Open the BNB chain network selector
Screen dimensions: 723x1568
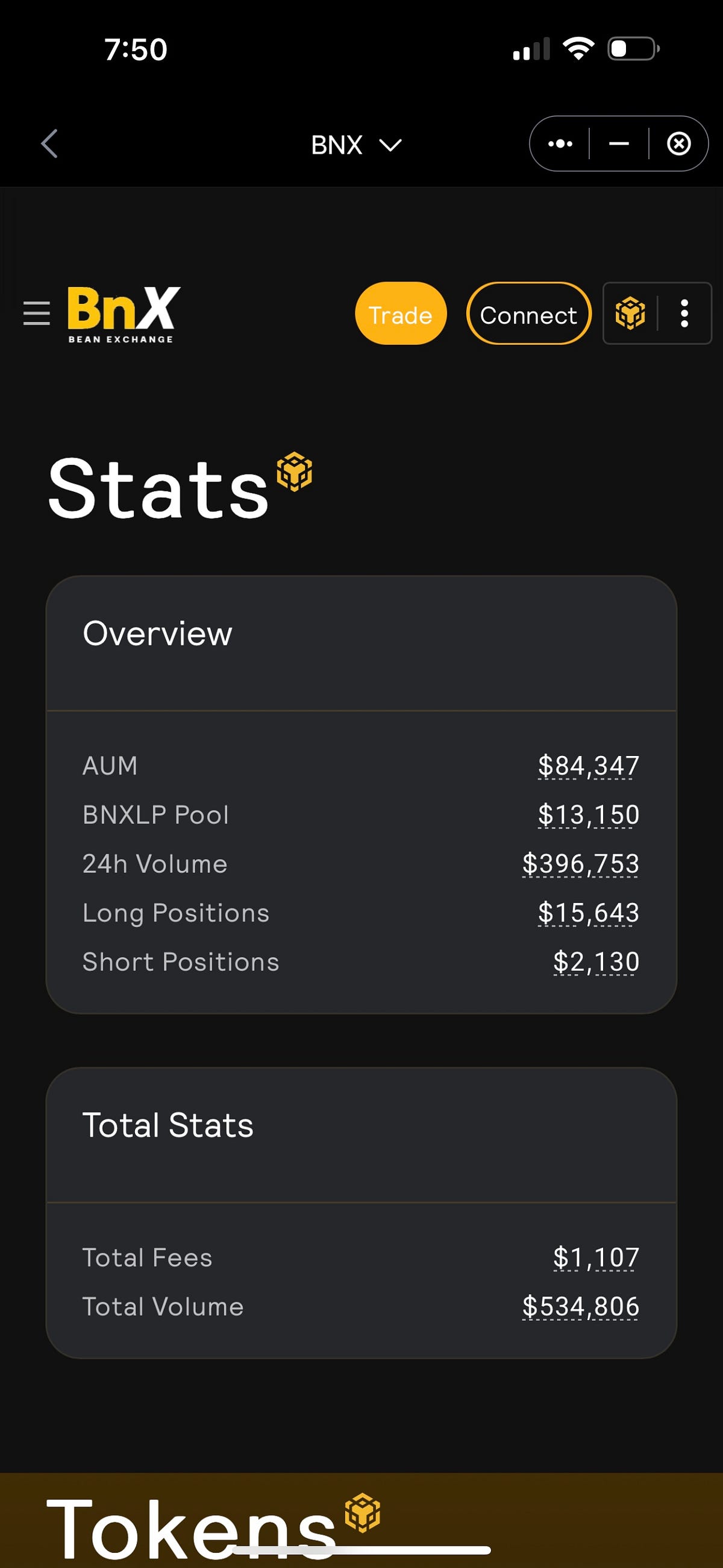(x=630, y=314)
